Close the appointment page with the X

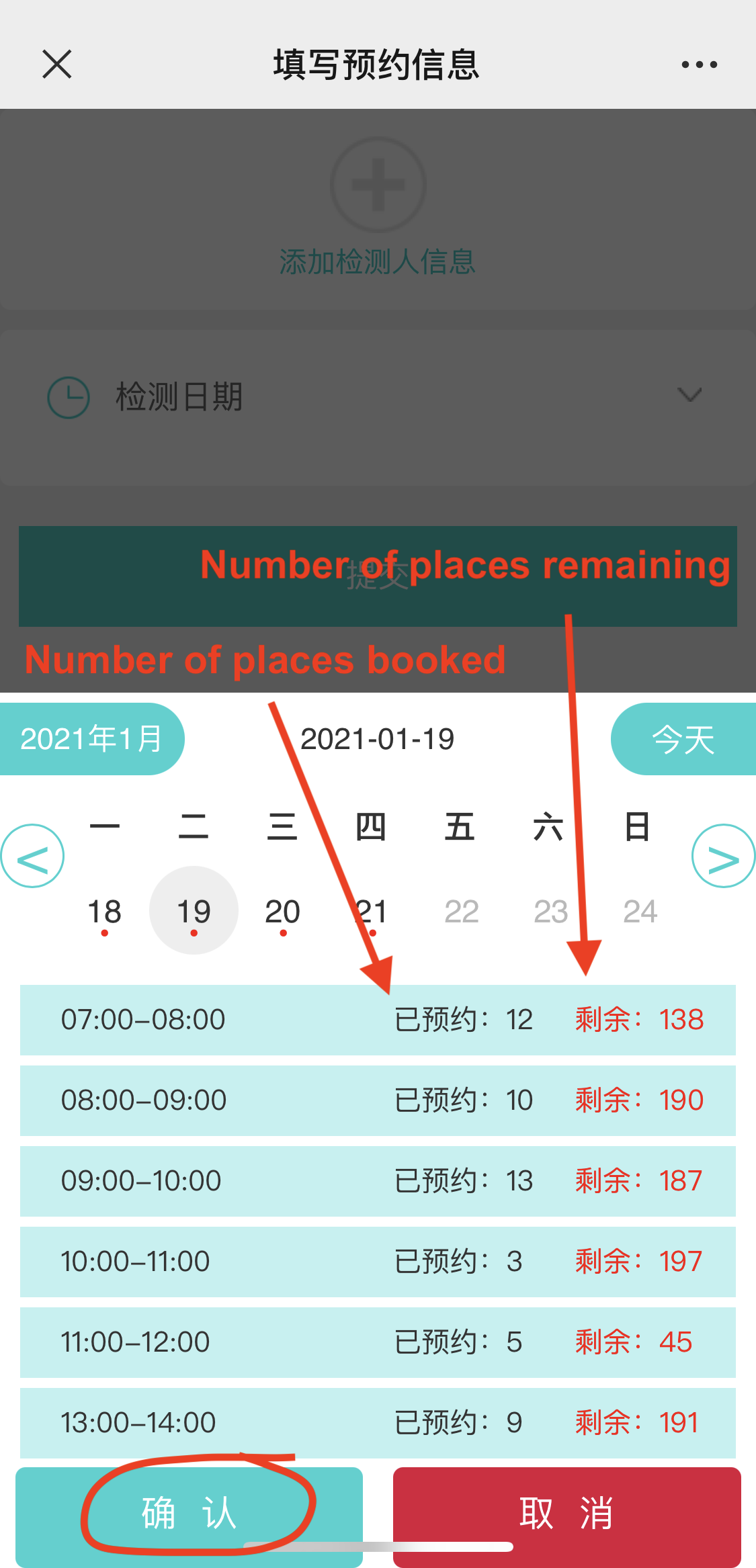[x=56, y=64]
